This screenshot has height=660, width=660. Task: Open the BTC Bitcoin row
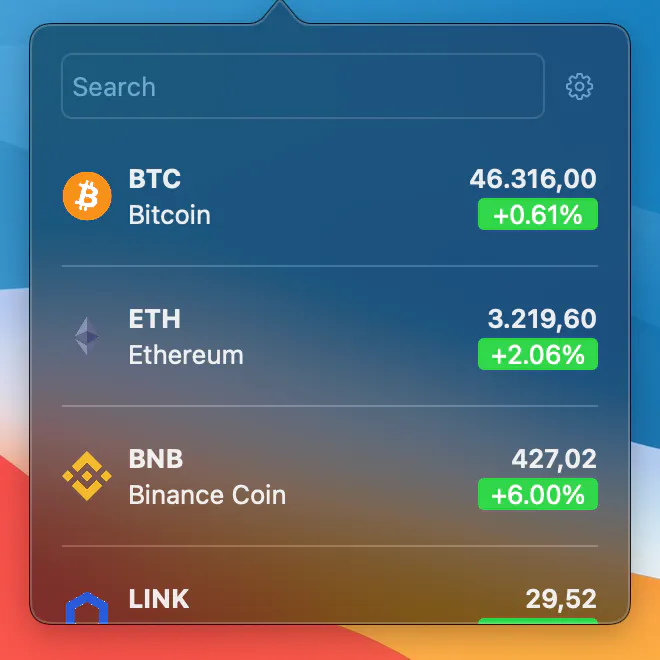pyautogui.click(x=330, y=197)
